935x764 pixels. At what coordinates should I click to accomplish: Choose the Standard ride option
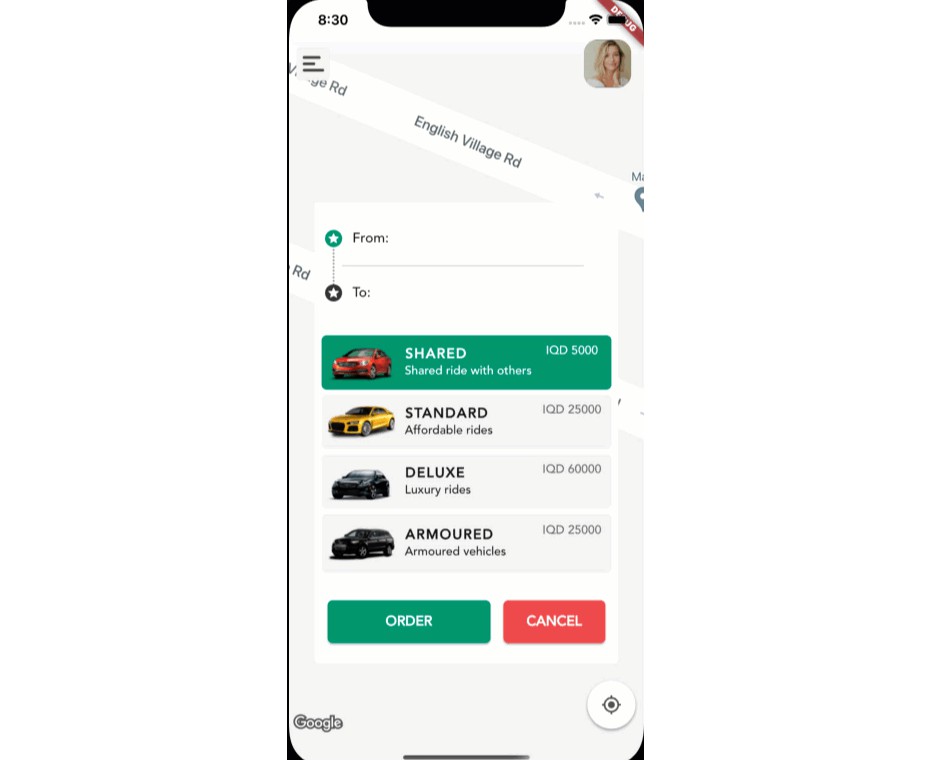(466, 421)
